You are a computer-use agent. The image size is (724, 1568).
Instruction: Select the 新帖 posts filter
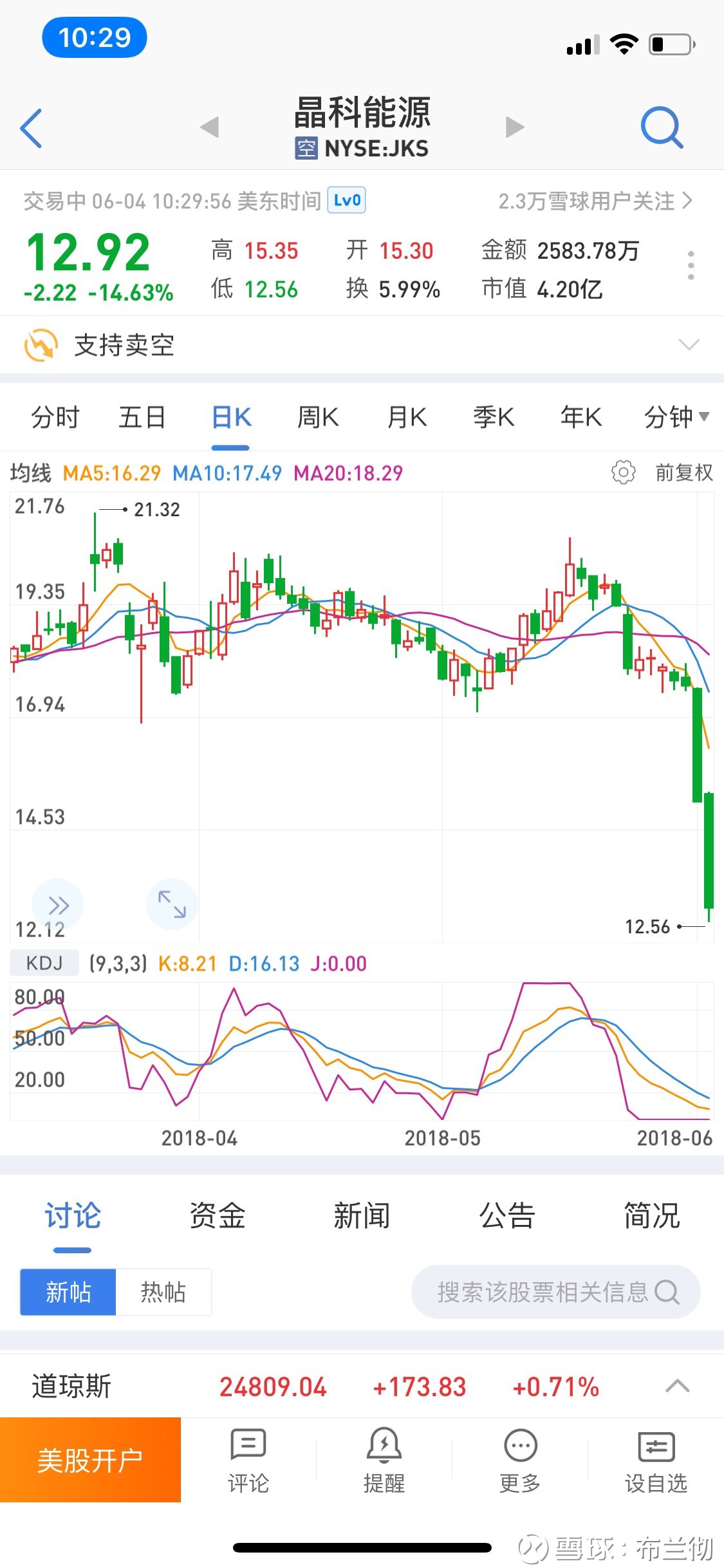point(68,1291)
